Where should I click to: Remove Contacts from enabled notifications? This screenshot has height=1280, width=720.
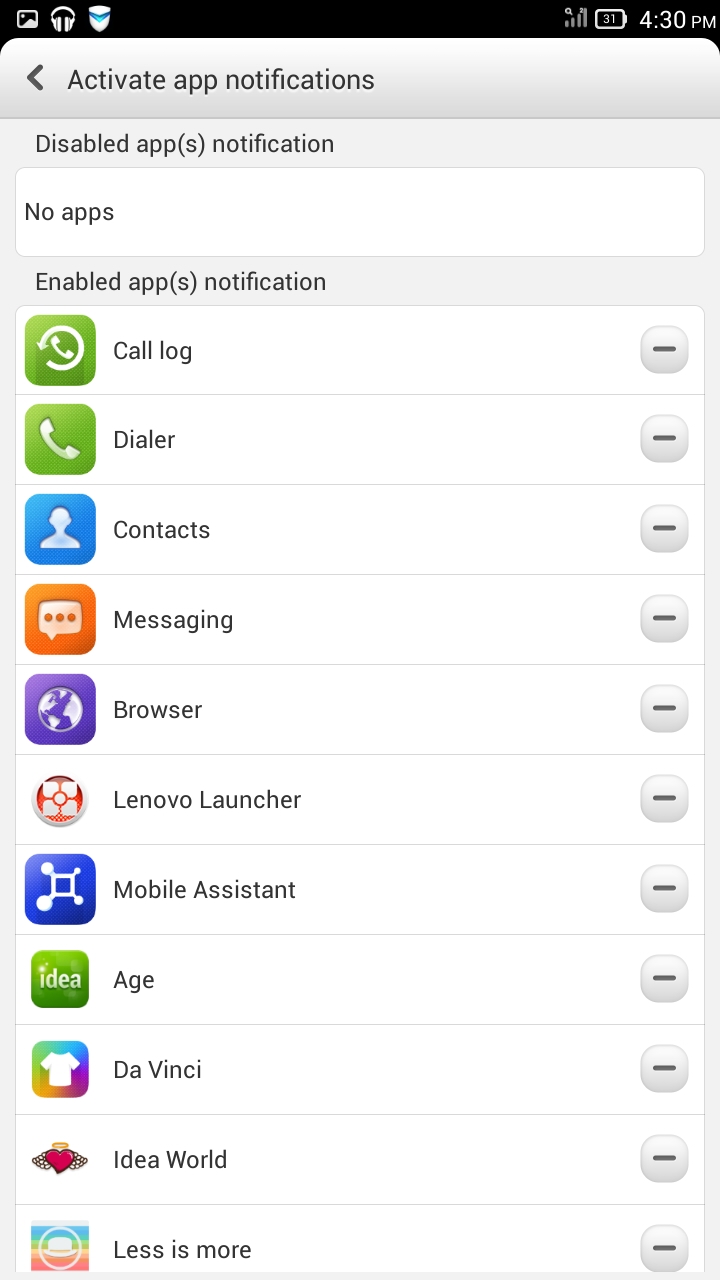coord(664,529)
